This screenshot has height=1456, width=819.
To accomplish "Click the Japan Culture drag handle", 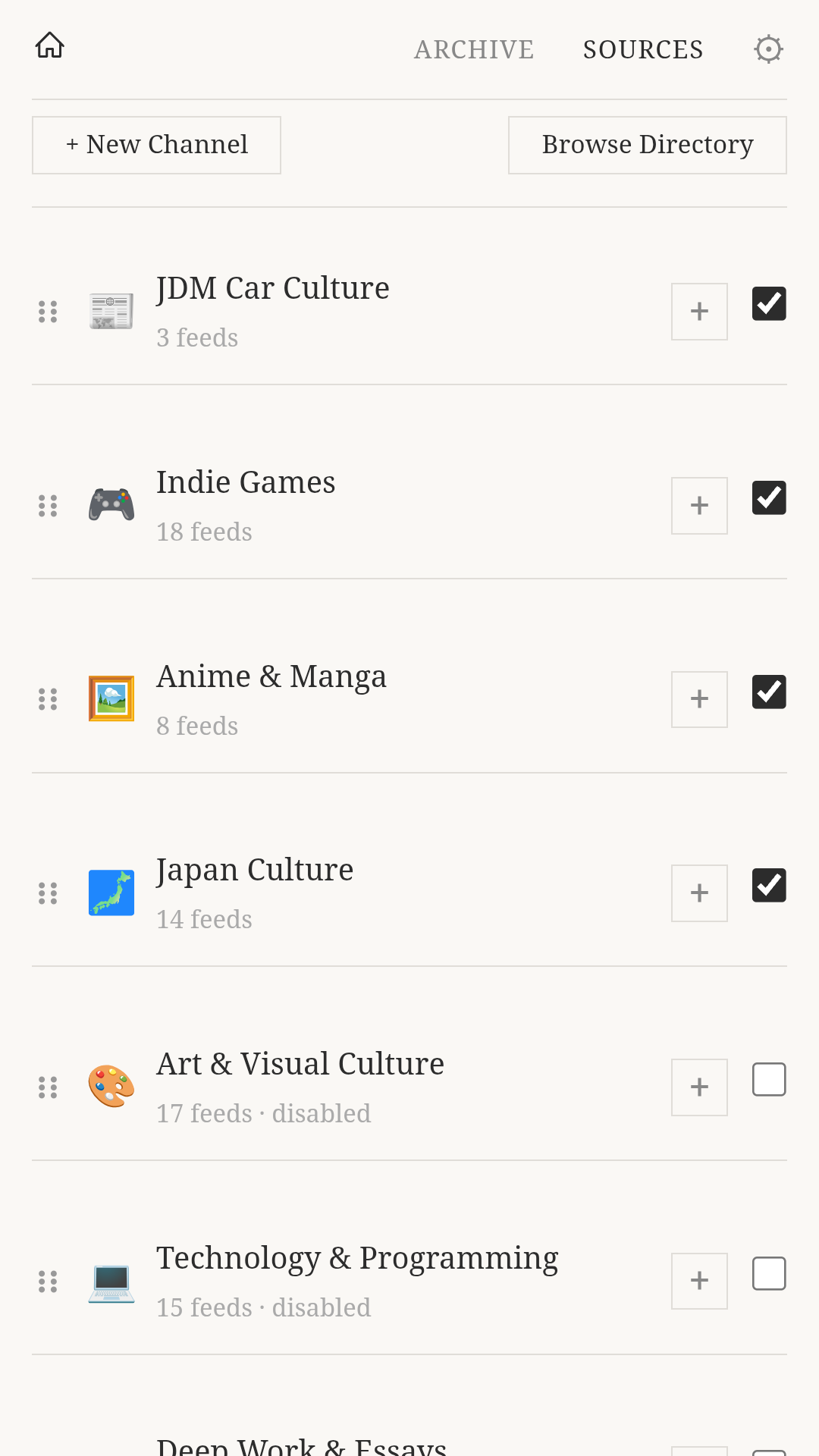I will pos(48,893).
